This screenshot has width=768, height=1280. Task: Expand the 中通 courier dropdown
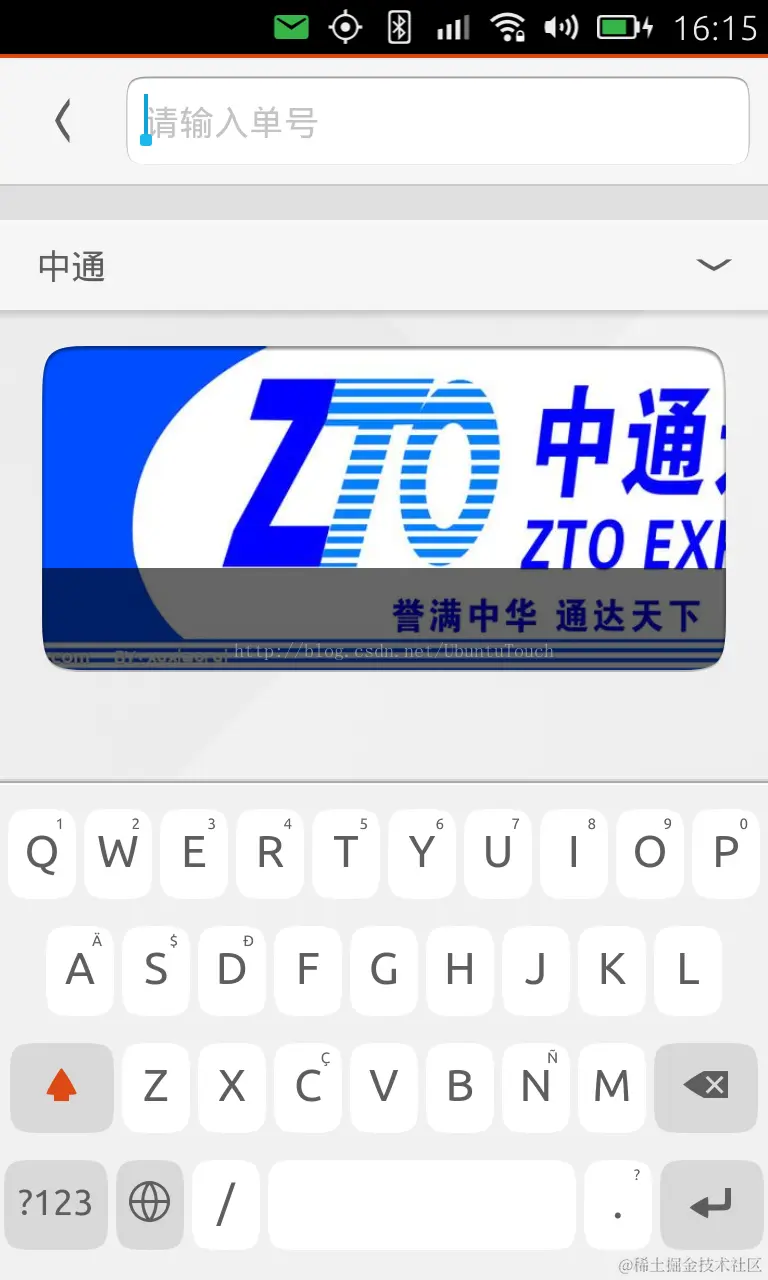click(x=712, y=265)
